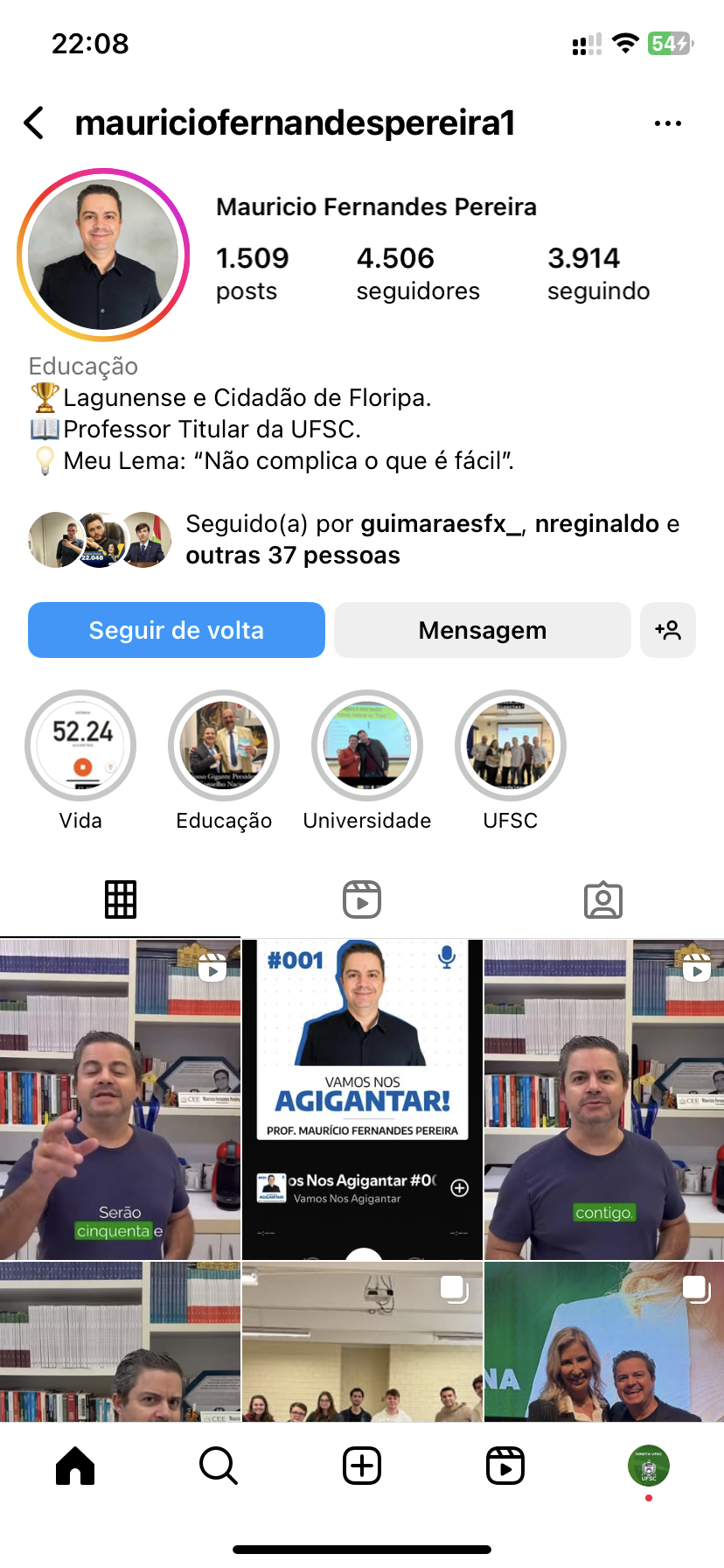
Task: Switch to the Reels tab on profile
Action: point(362,899)
